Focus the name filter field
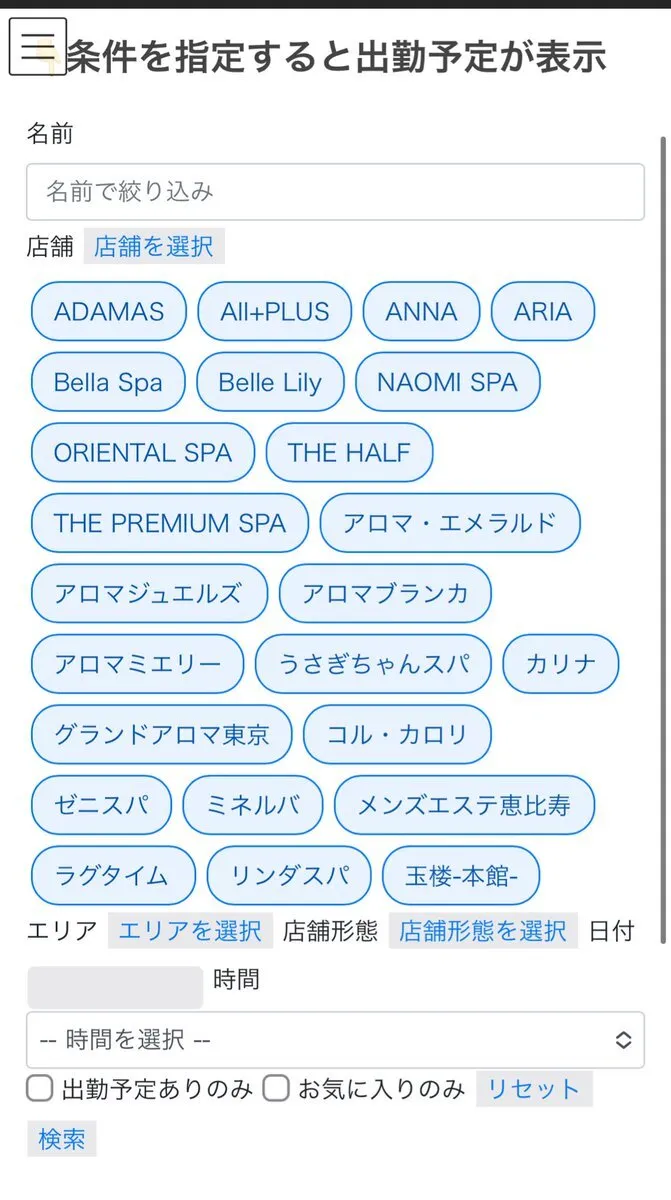Screen dimensions: 671x1200 tap(335, 192)
